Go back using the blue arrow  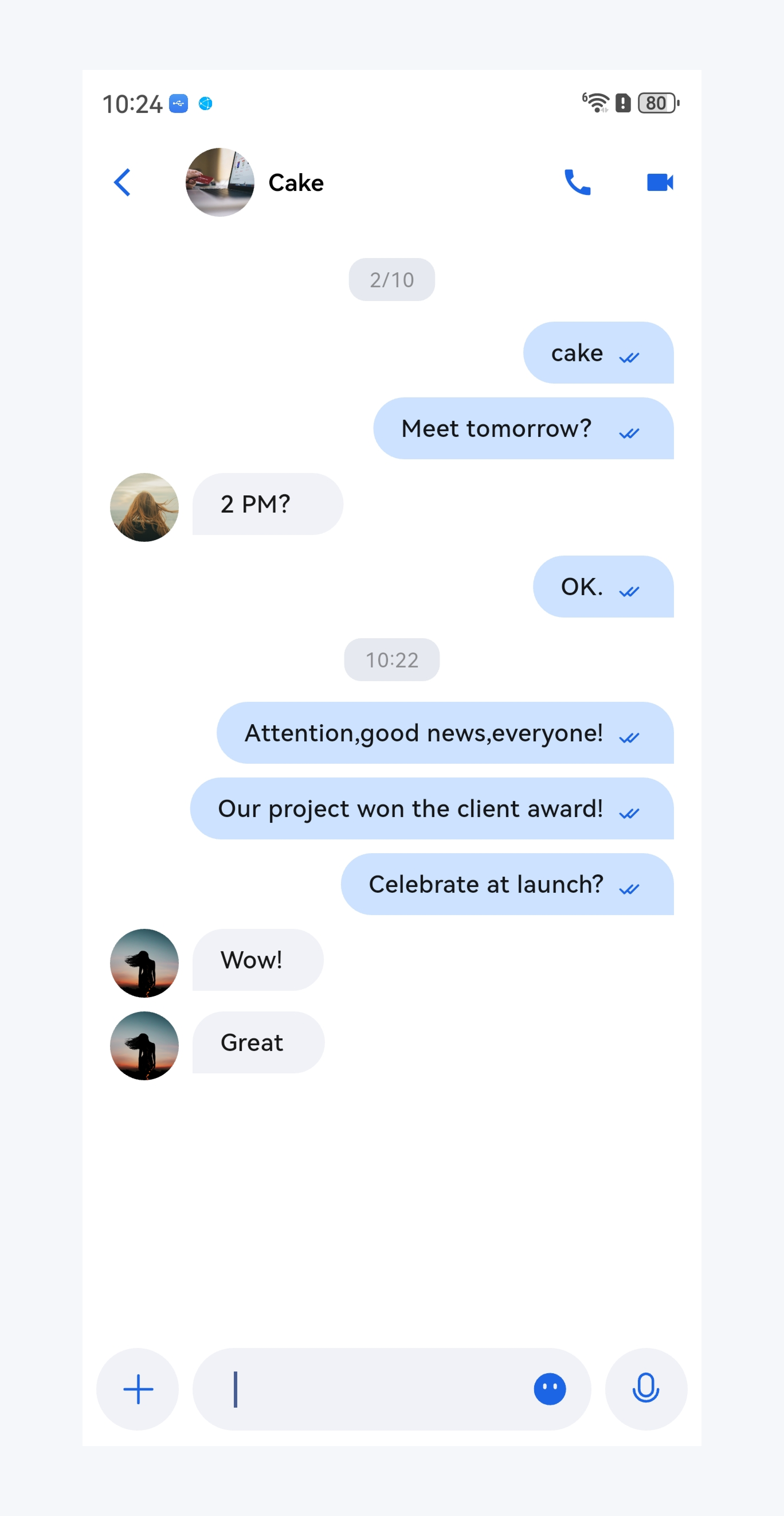click(x=122, y=182)
